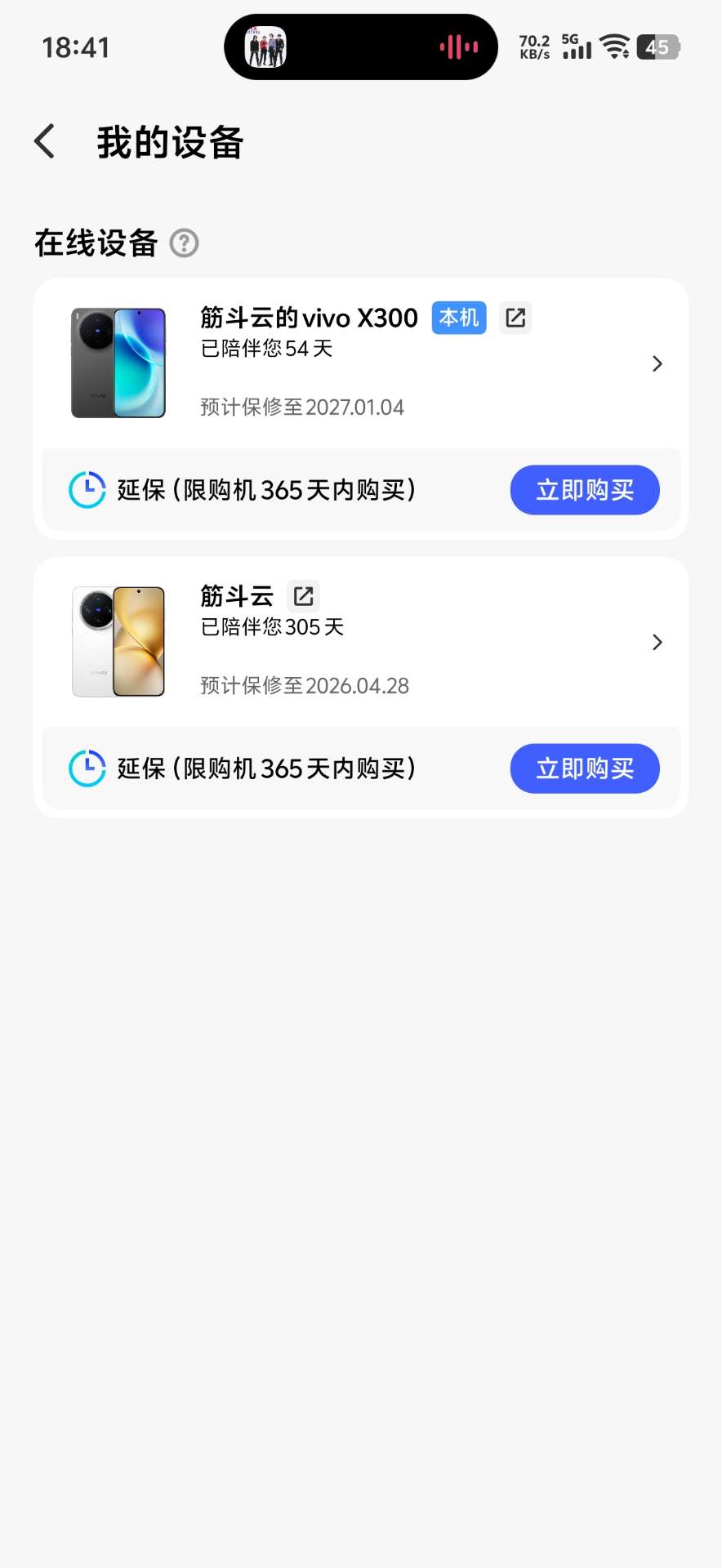Viewport: 722px width, 1568px height.
Task: Expand 筋斗云 device details via right chevron
Action: coord(657,642)
